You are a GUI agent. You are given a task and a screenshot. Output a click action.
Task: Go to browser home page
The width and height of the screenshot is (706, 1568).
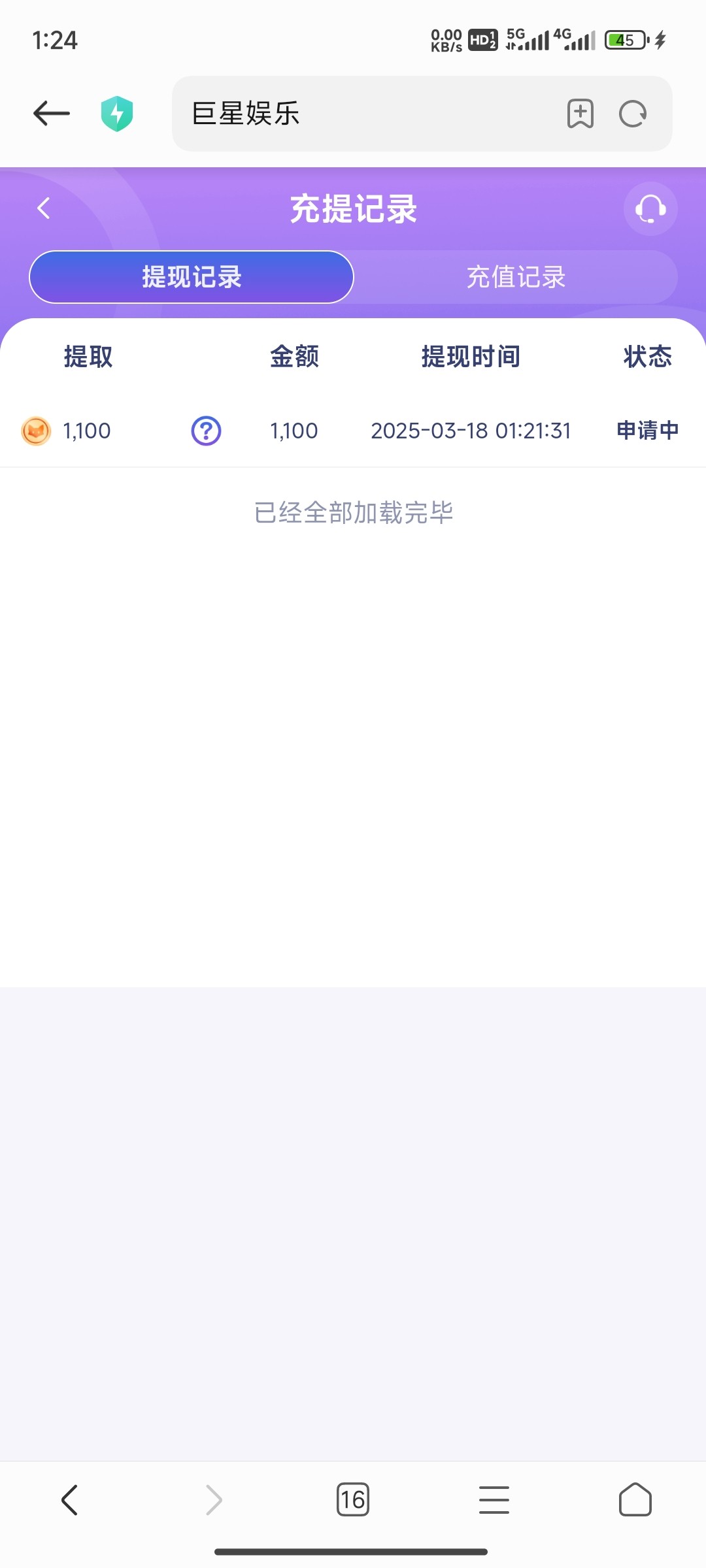(635, 1499)
